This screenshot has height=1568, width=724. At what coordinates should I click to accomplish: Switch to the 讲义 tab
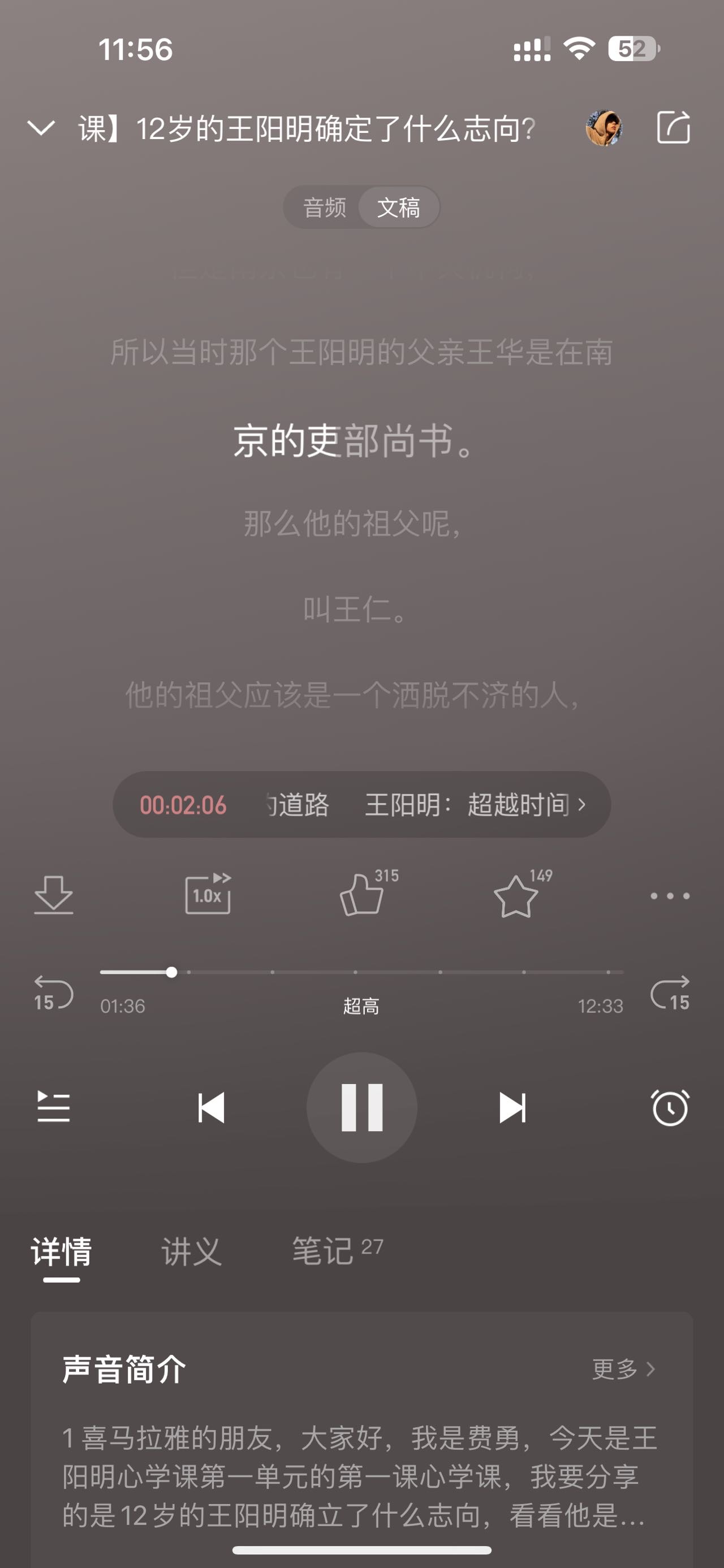[192, 1252]
